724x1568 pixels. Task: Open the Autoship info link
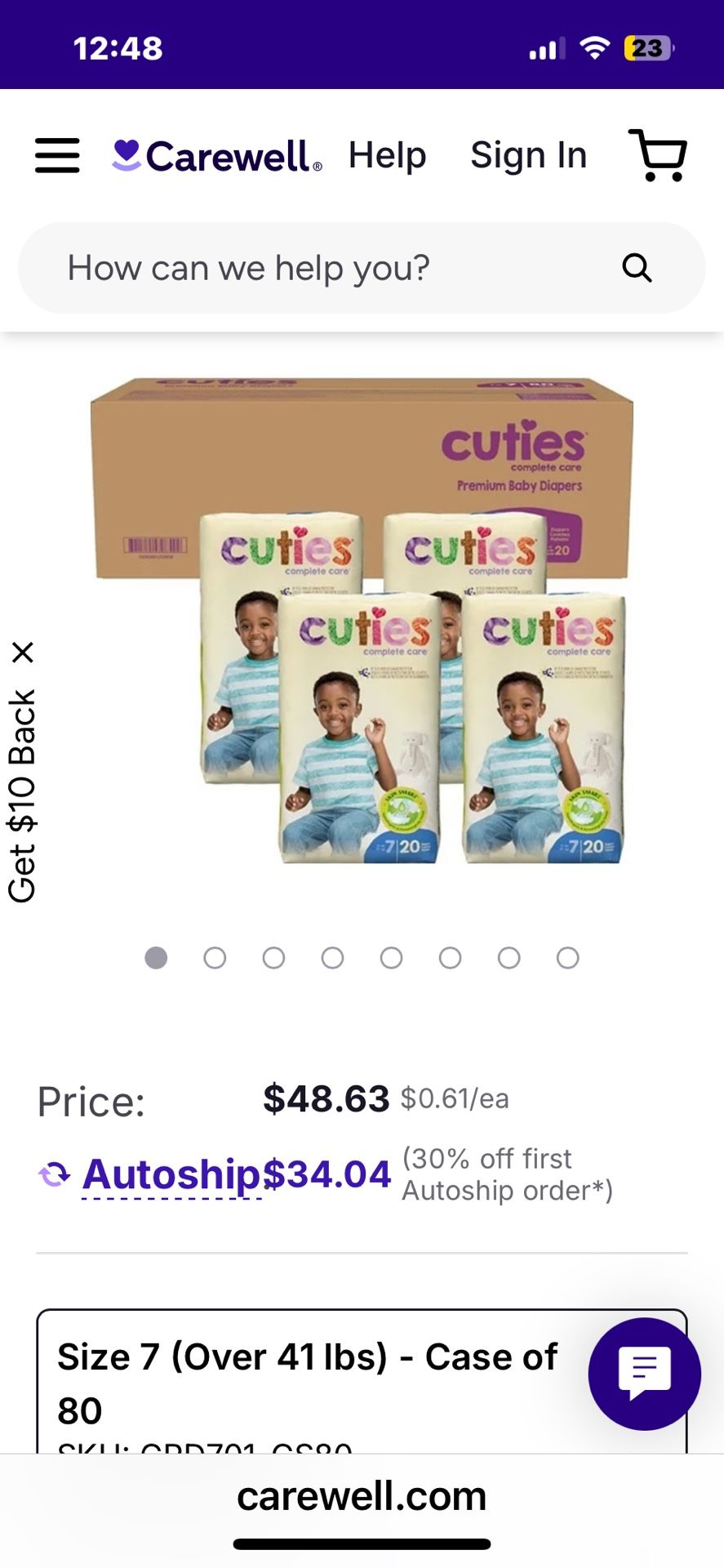point(171,1175)
